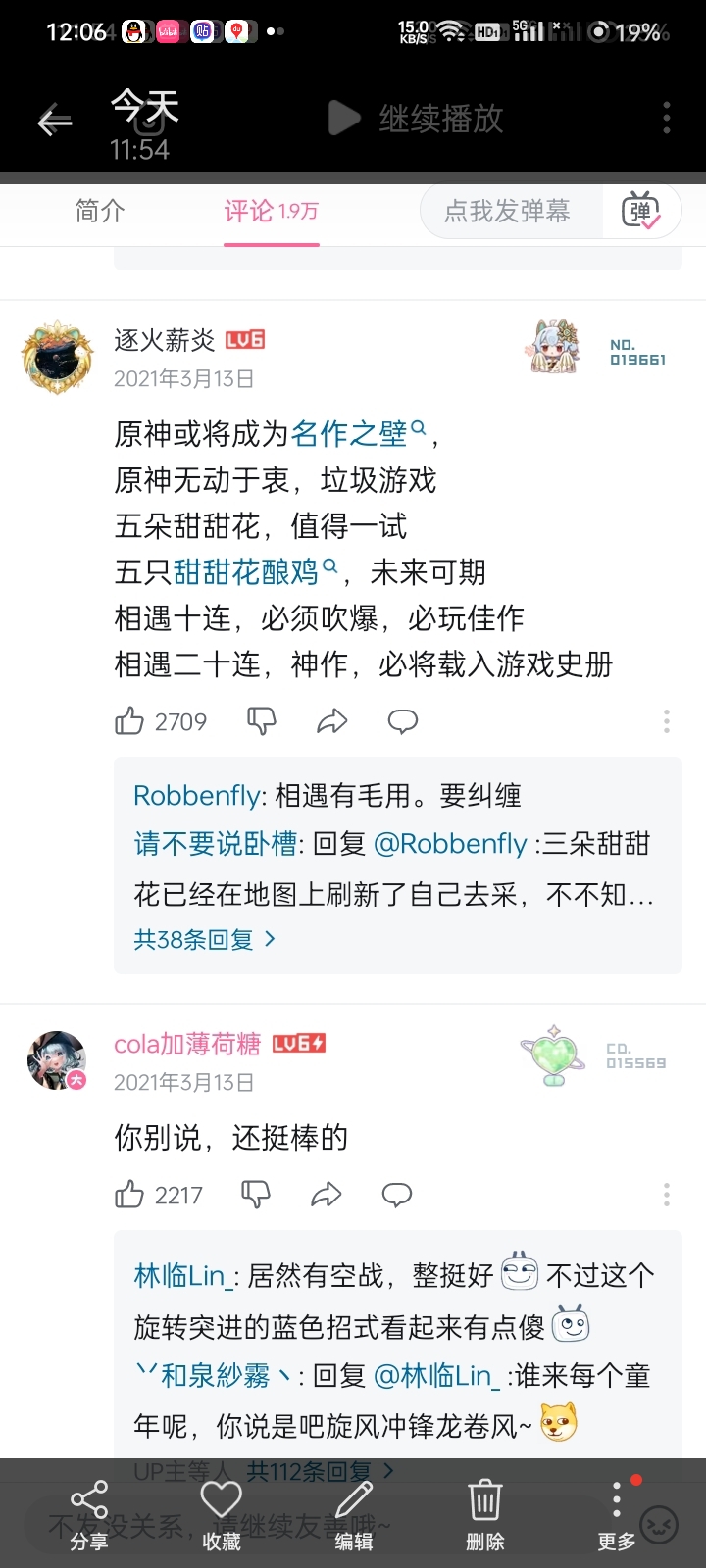Image resolution: width=706 pixels, height=1568 pixels.
Task: Toggle the danmaku display switch
Action: click(x=640, y=211)
